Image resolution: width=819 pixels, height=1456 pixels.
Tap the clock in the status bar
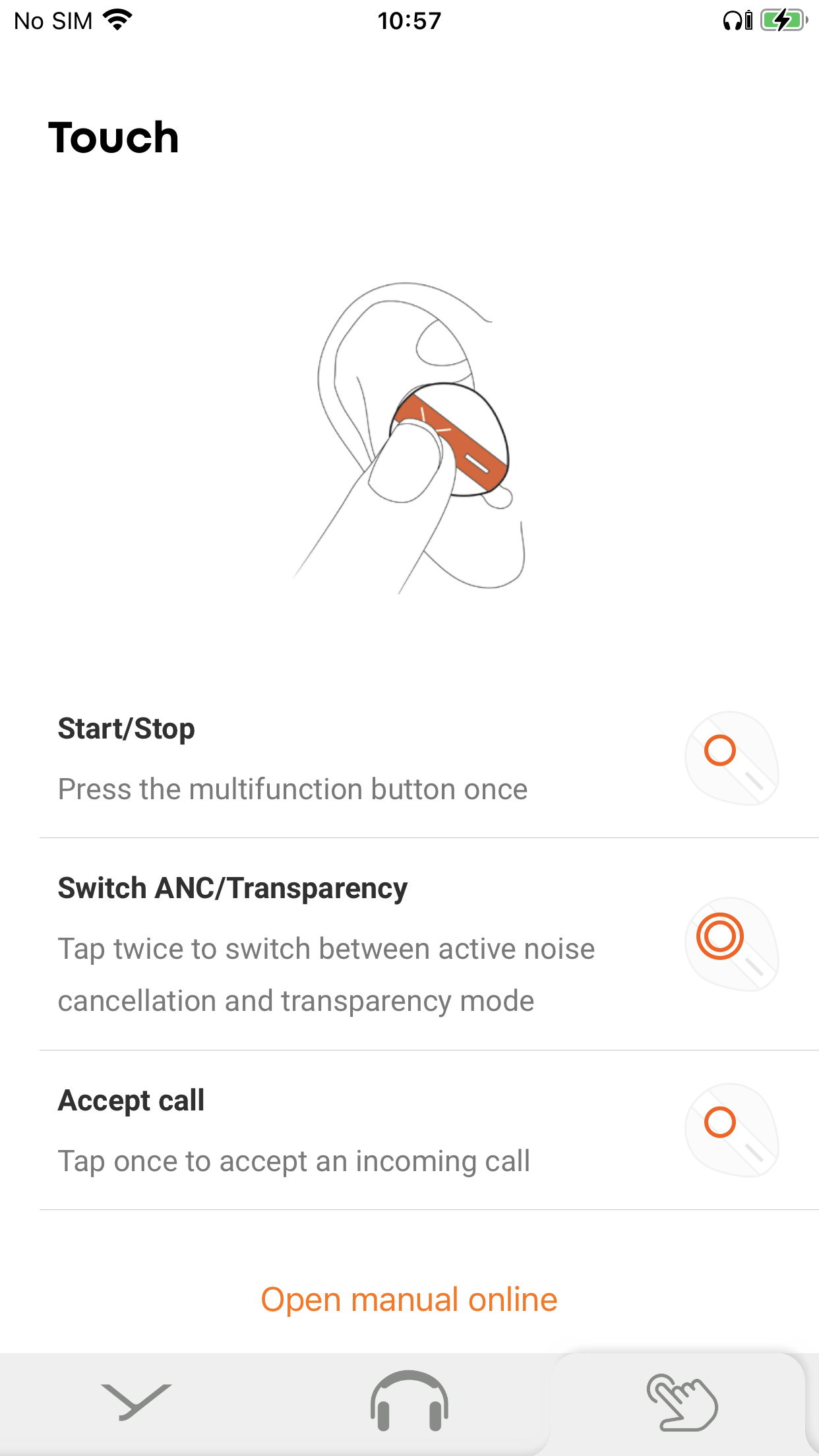(x=409, y=20)
